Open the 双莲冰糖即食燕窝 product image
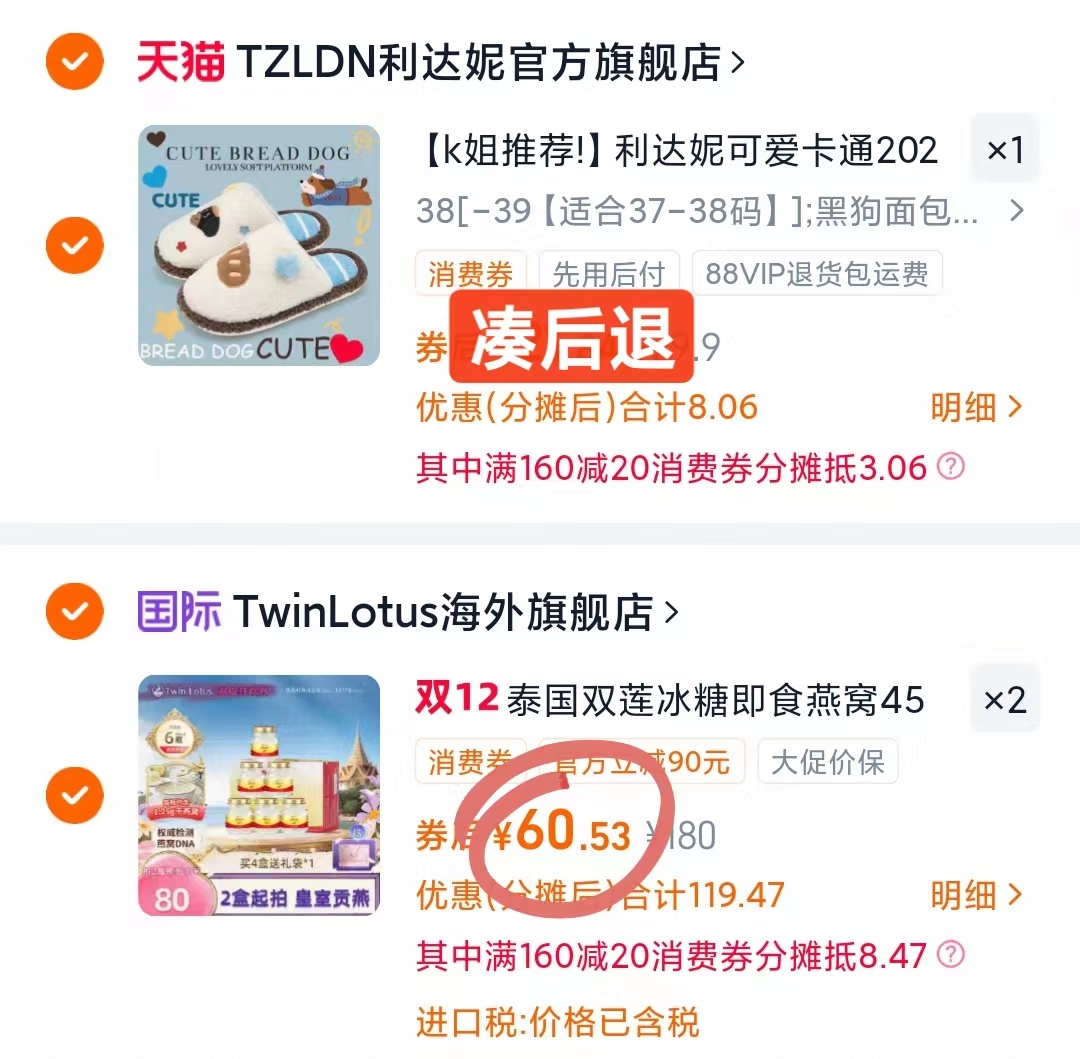This screenshot has width=1080, height=1059. click(259, 795)
